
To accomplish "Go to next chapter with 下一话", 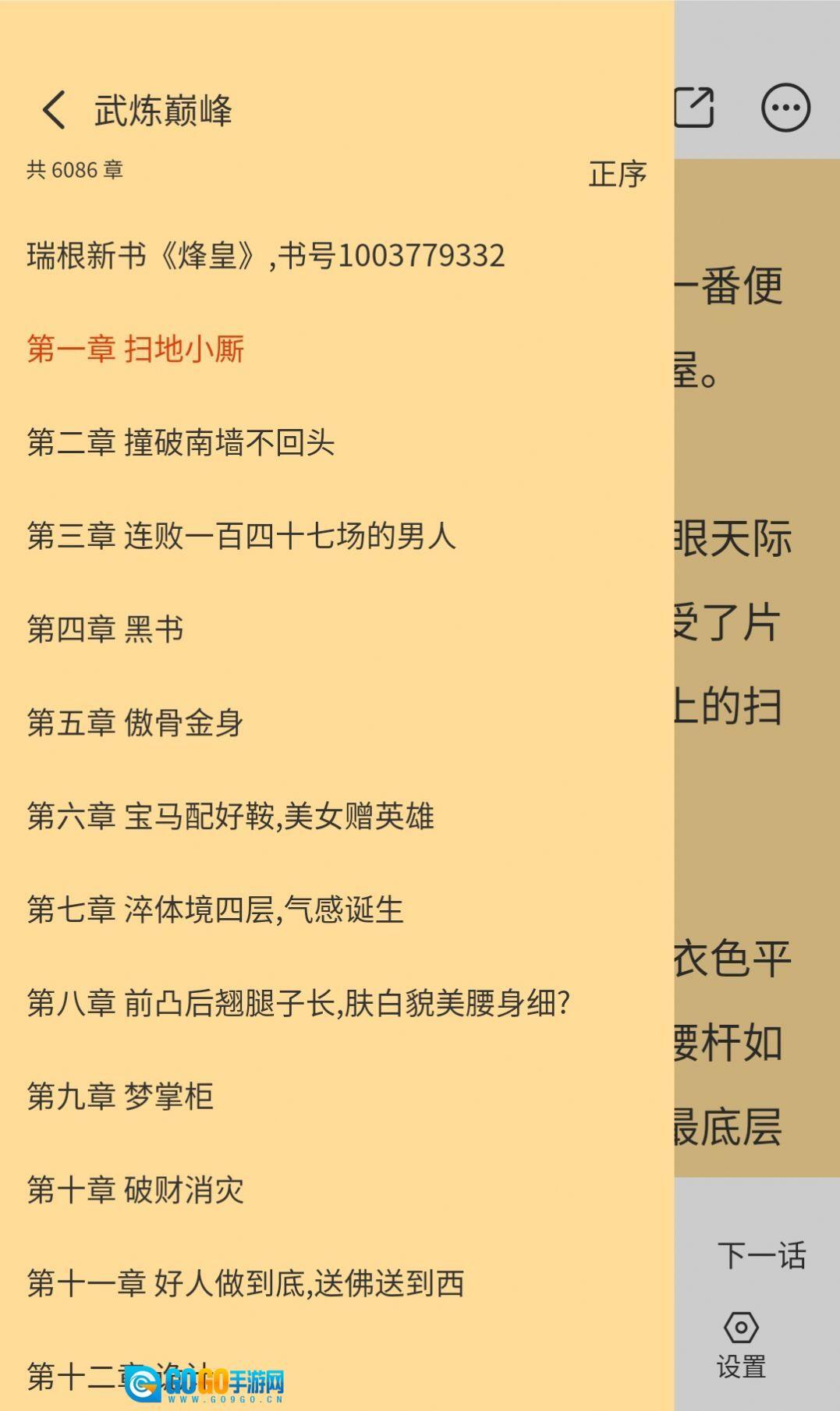I will pos(761,1256).
